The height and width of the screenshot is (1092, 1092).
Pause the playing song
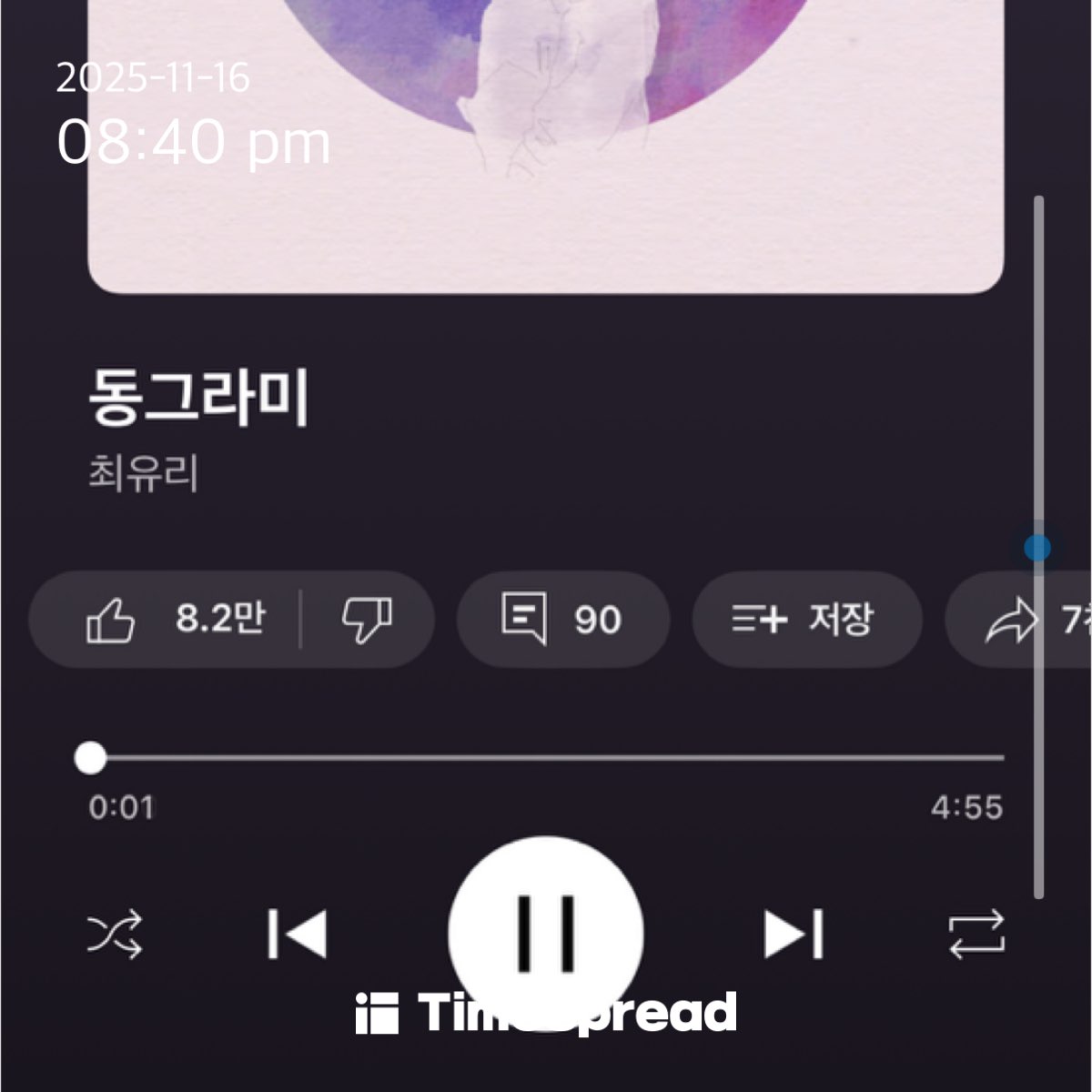tap(546, 932)
